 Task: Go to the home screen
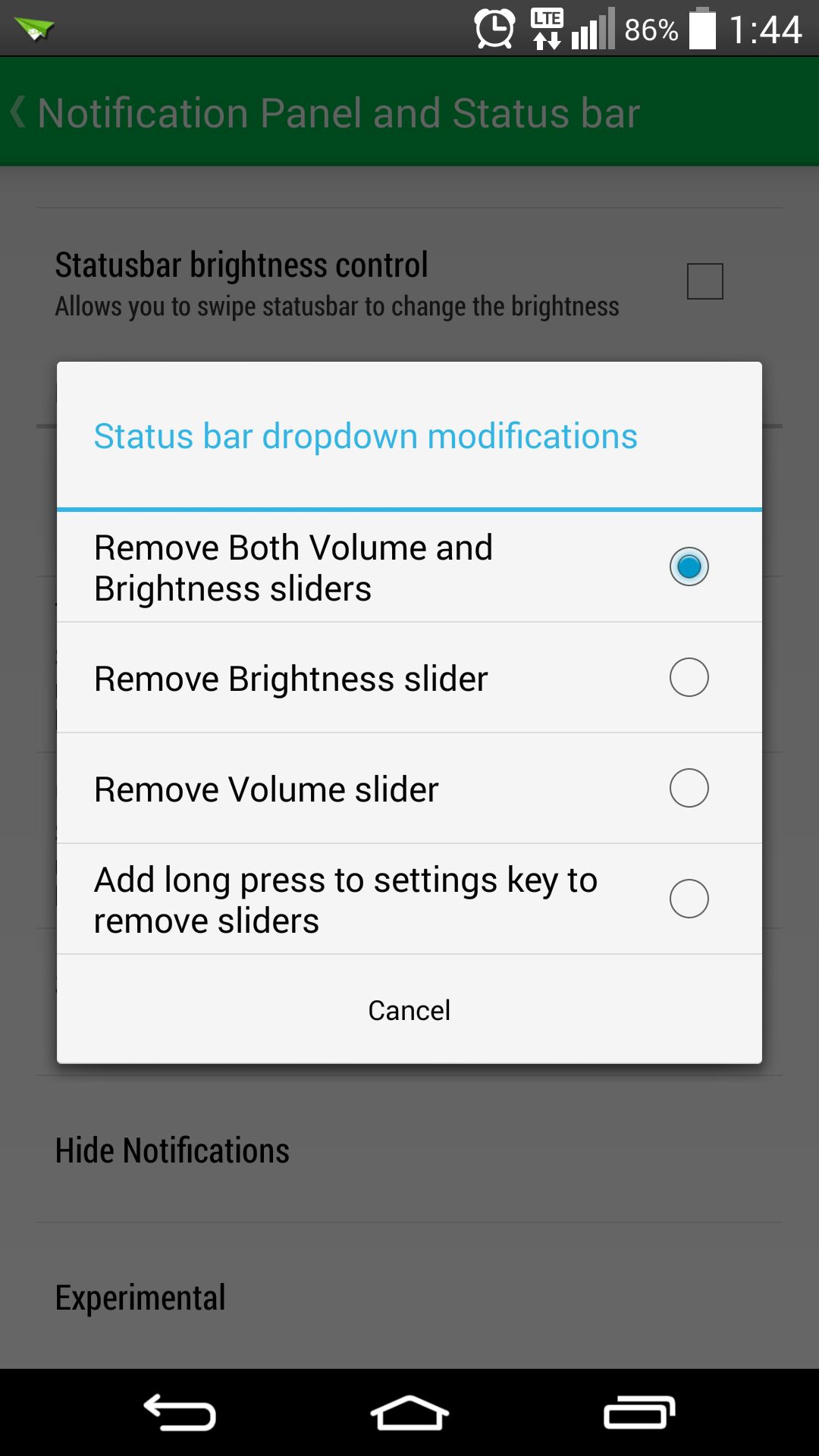click(409, 1414)
